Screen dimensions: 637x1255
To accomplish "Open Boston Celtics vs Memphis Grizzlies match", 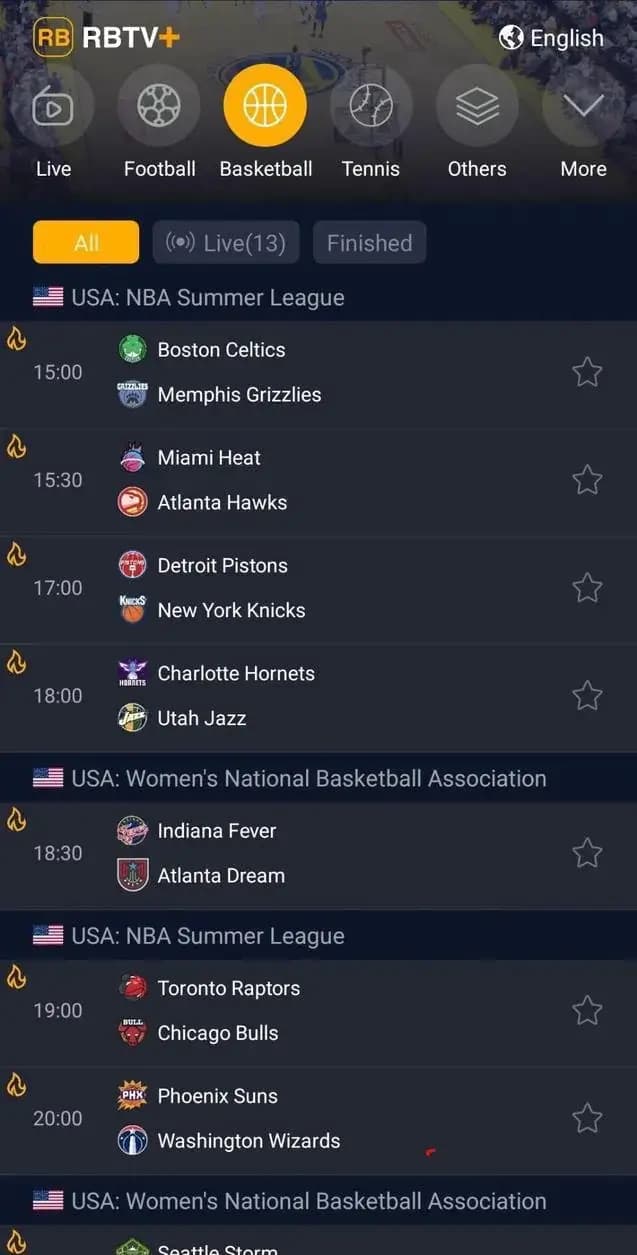I will [300, 372].
